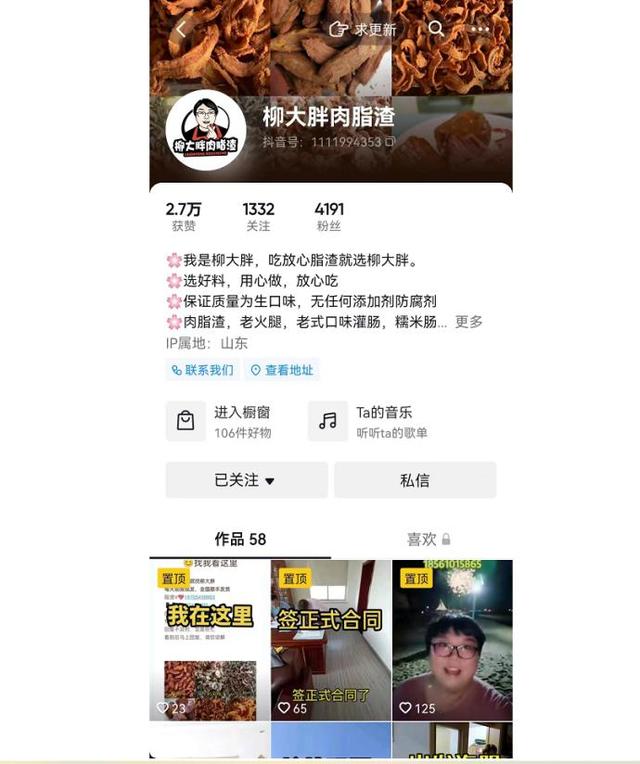
Task: Expand the bio with 更多
Action: pos(469,322)
